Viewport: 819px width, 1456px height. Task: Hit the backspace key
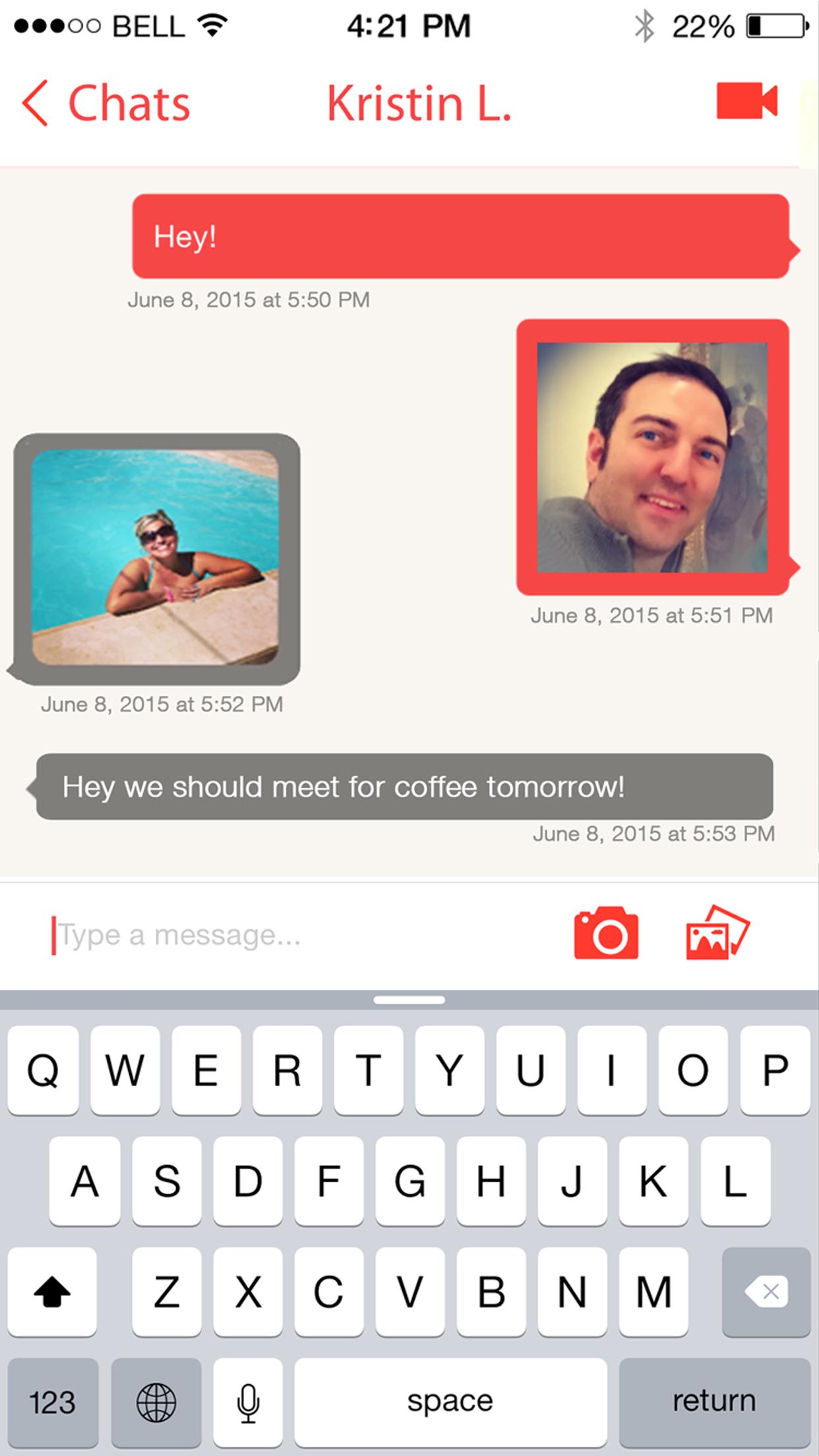pyautogui.click(x=766, y=1291)
